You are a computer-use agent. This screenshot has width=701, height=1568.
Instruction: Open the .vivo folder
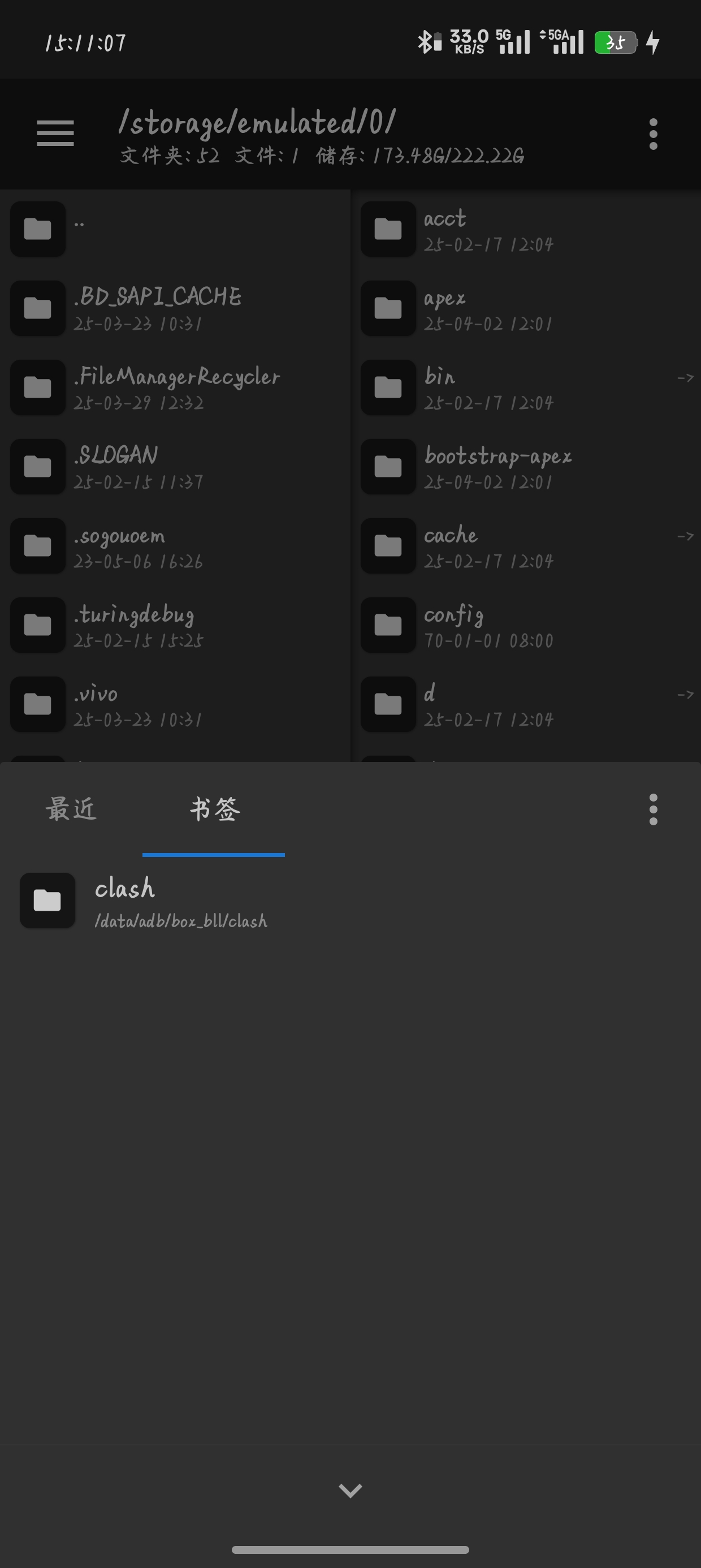[174, 704]
